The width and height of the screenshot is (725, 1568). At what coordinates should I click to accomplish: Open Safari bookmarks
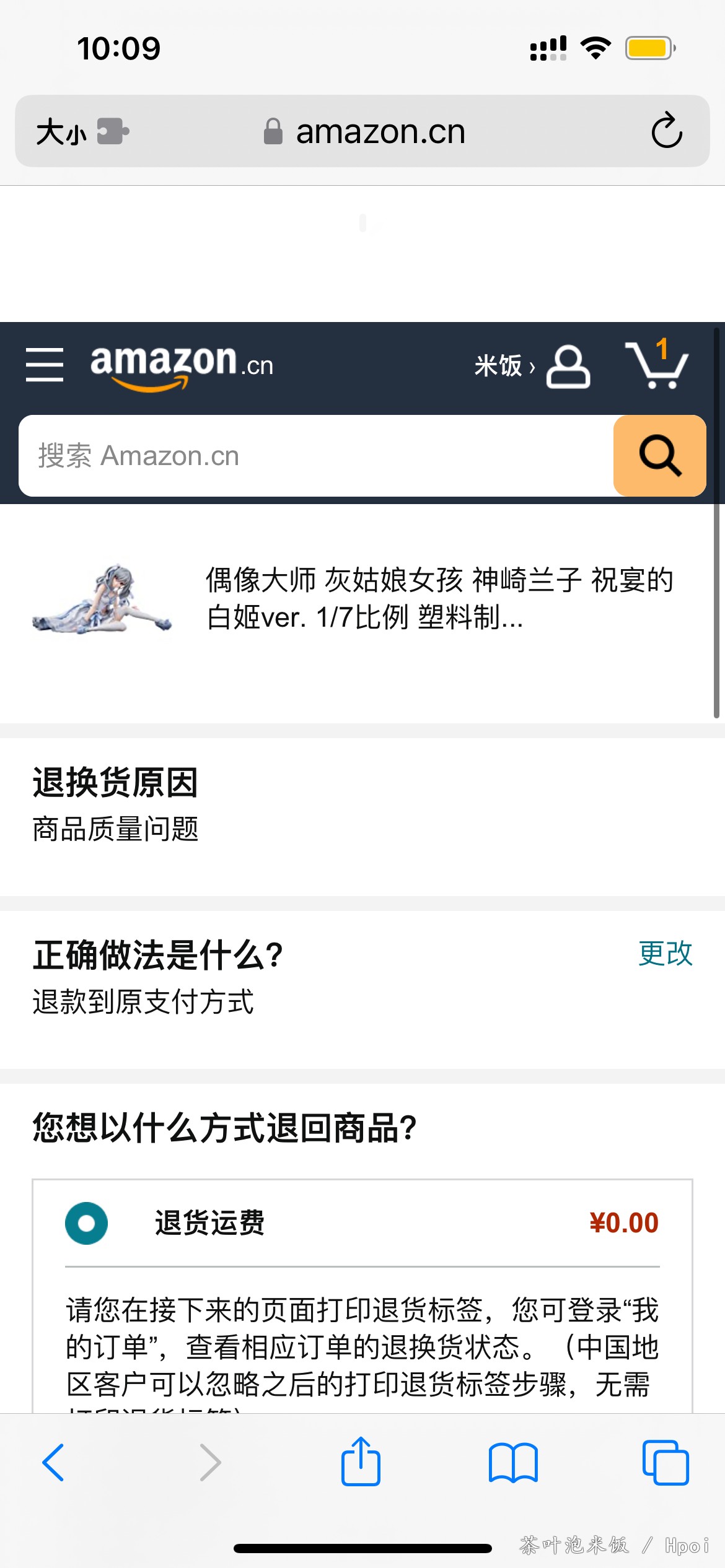point(513,1462)
